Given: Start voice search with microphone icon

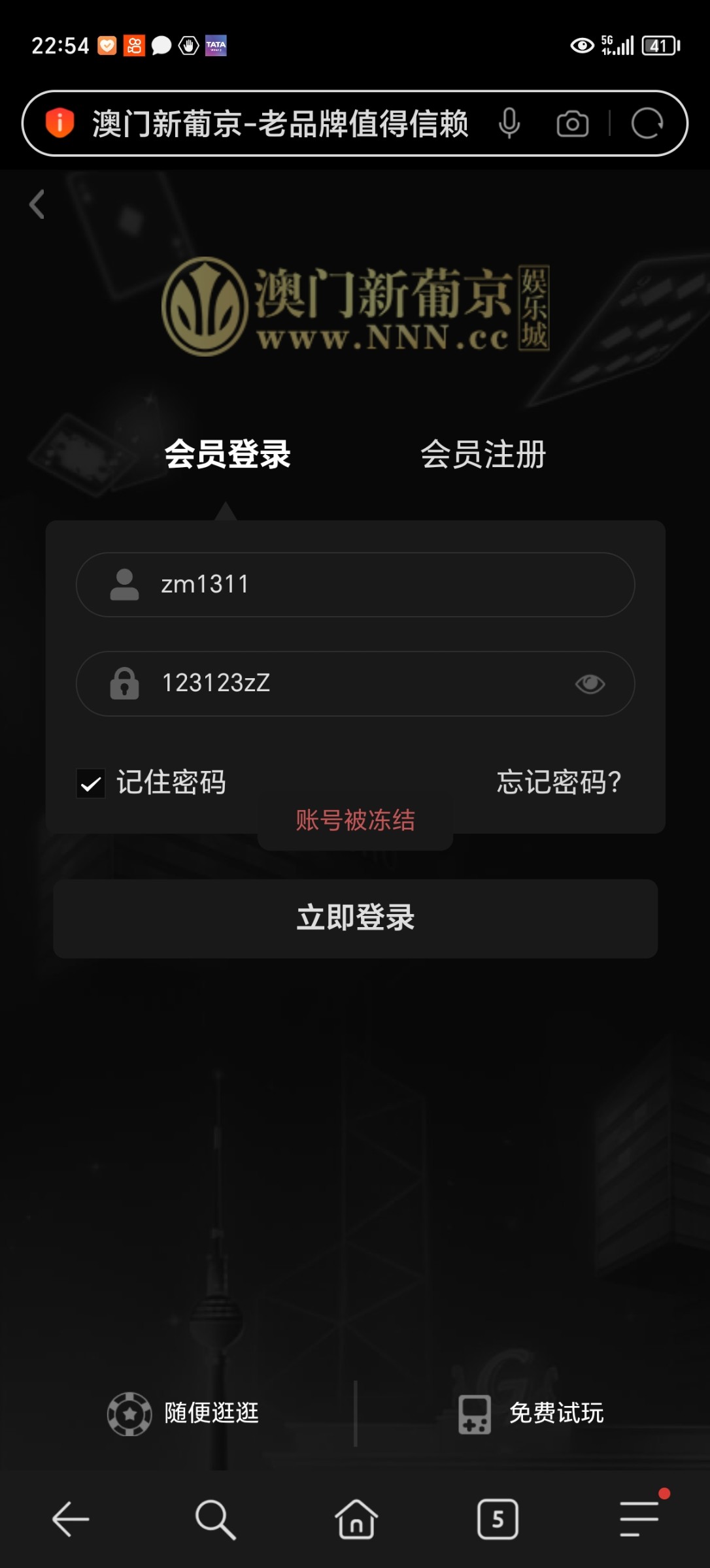Looking at the screenshot, I should [x=509, y=123].
